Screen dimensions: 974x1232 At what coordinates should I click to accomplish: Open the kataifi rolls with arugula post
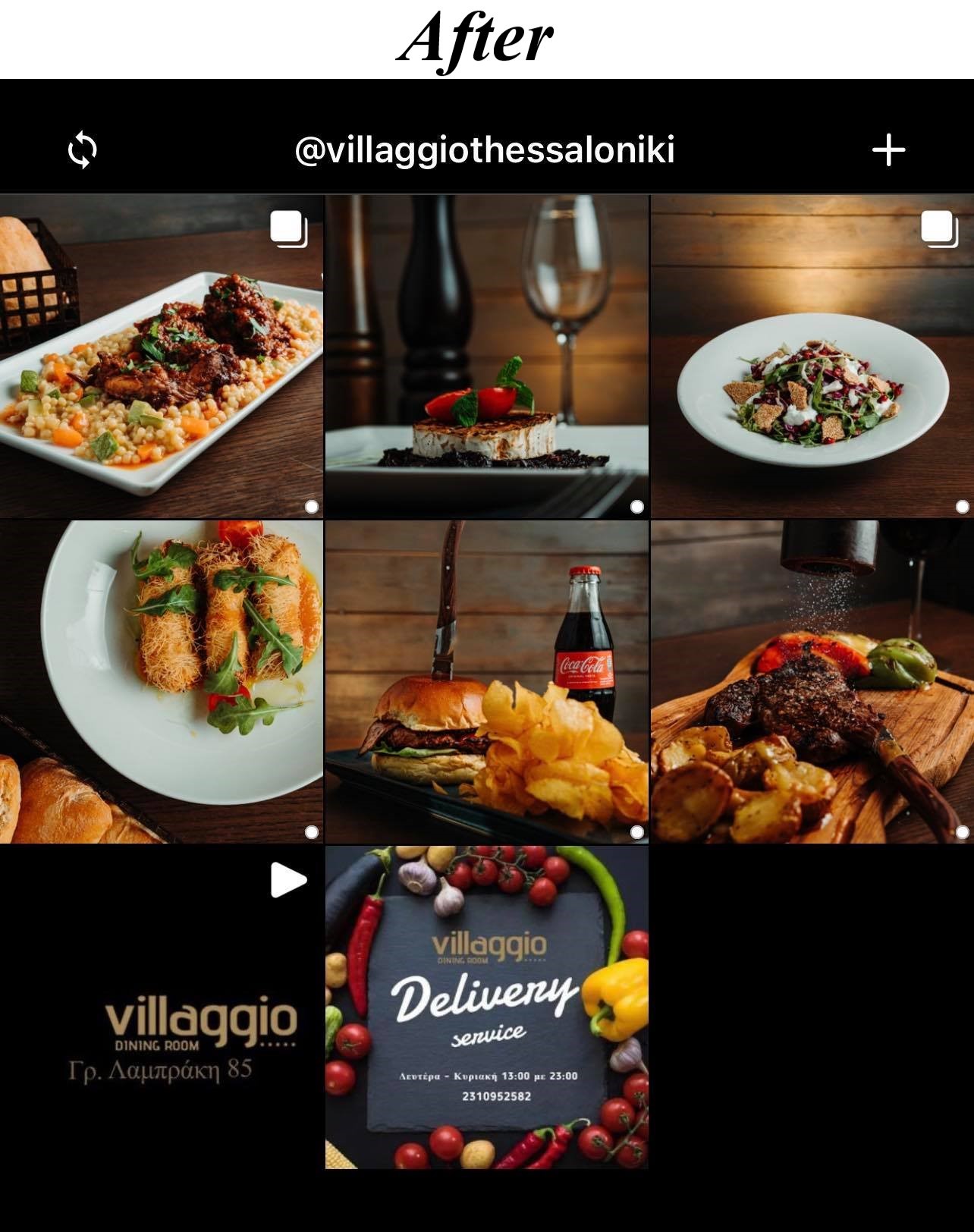click(161, 681)
